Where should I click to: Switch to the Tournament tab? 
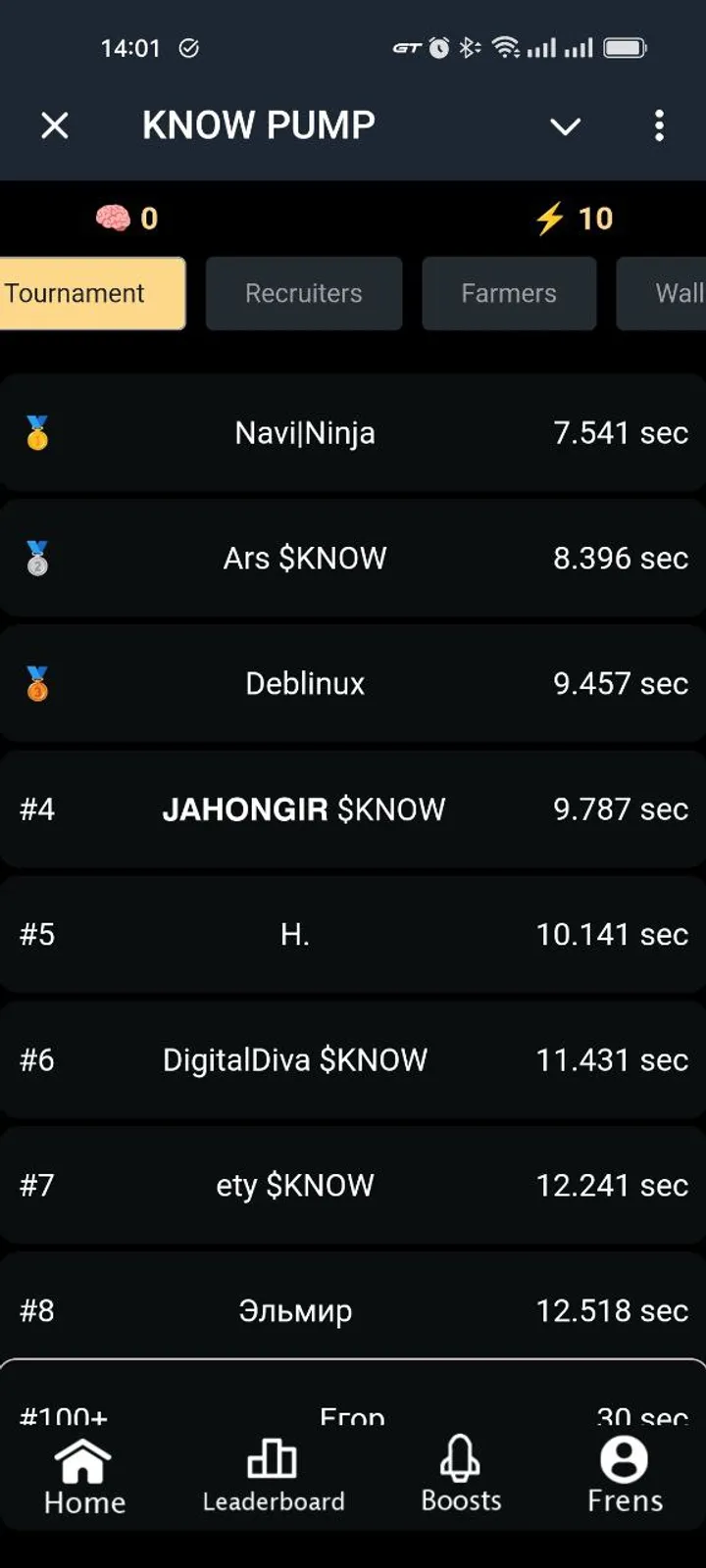tap(92, 292)
